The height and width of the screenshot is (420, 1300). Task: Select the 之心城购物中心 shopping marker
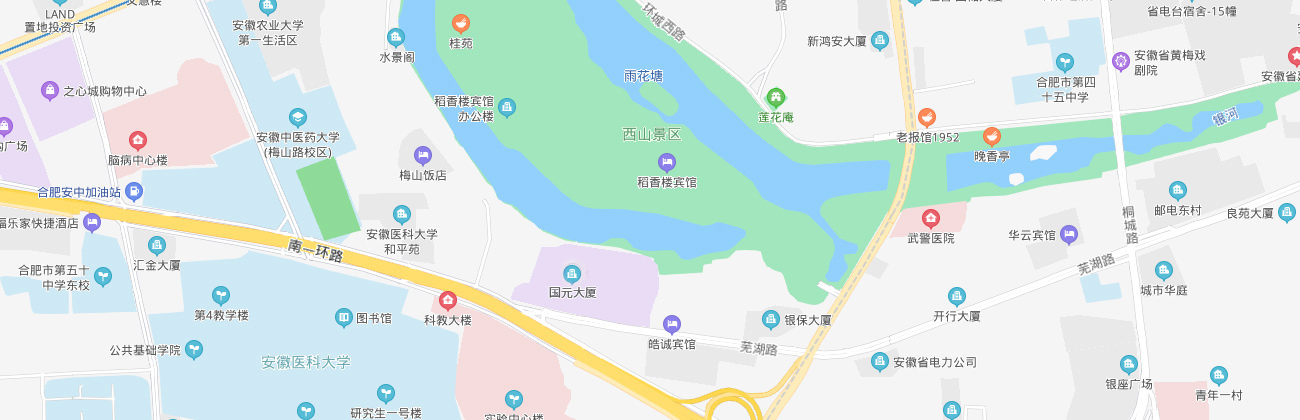click(49, 91)
